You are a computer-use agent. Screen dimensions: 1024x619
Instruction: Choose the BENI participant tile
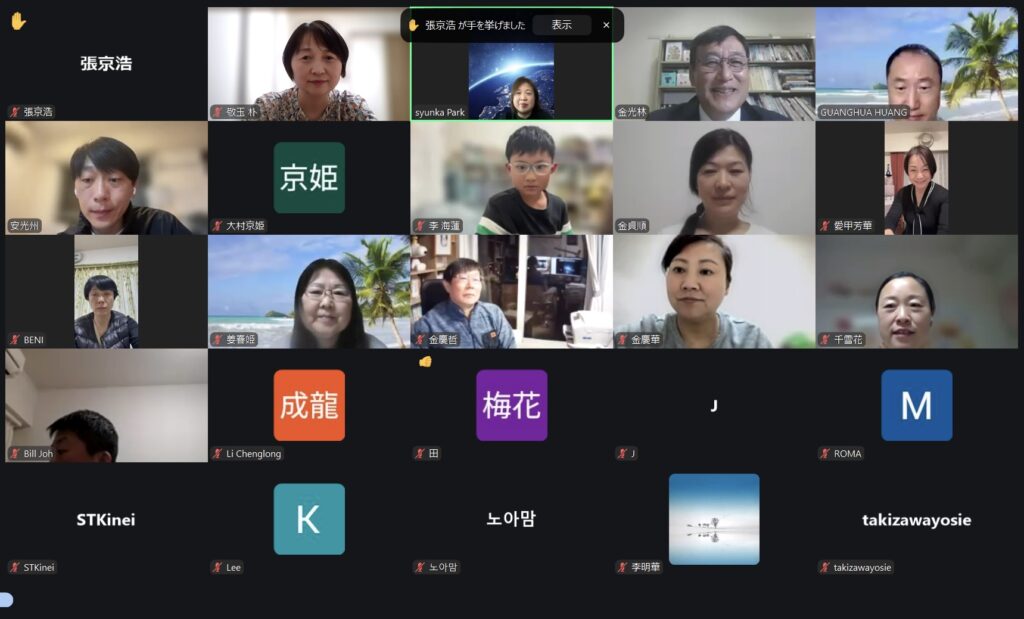pos(105,292)
